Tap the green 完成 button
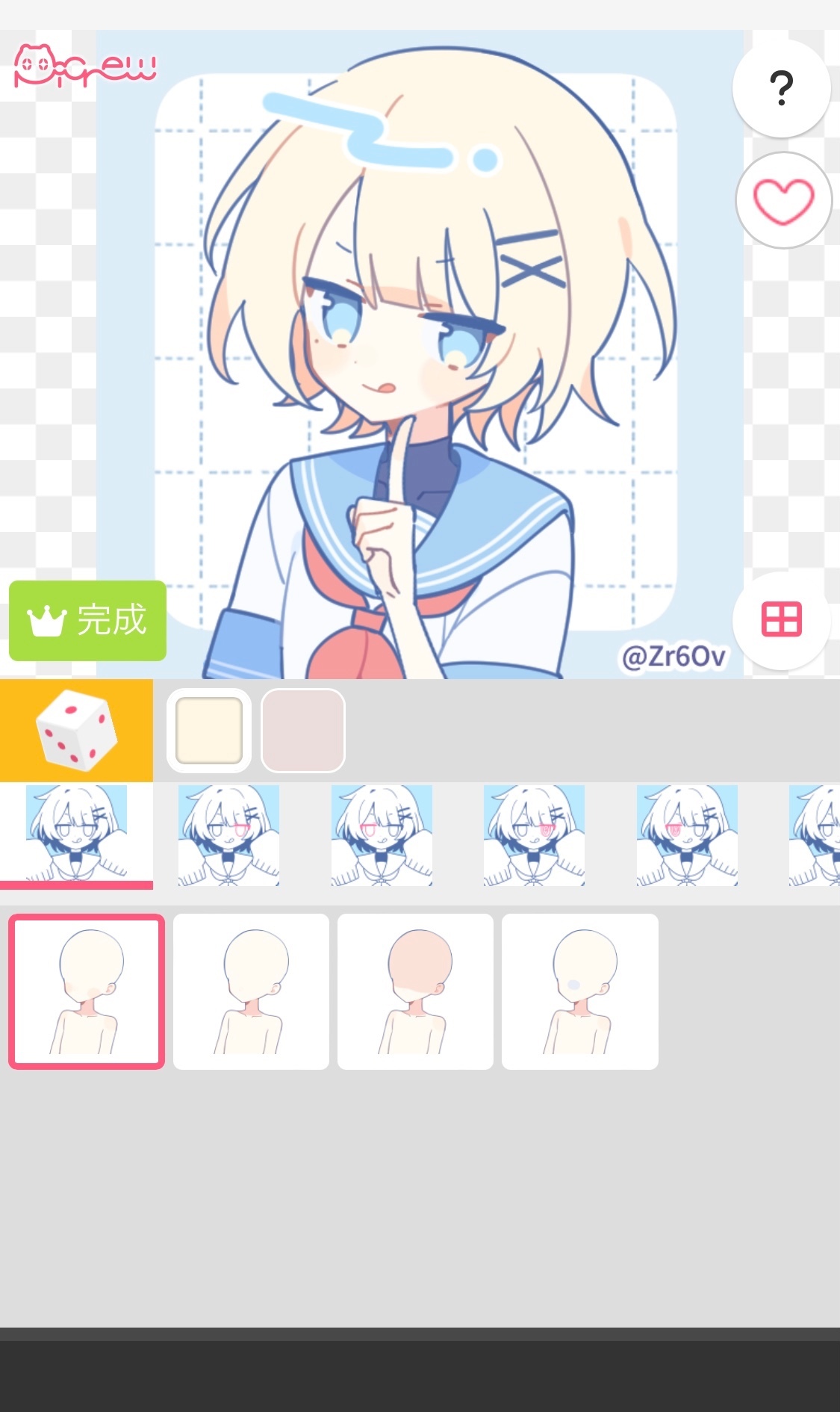The height and width of the screenshot is (1412, 840). (x=87, y=620)
